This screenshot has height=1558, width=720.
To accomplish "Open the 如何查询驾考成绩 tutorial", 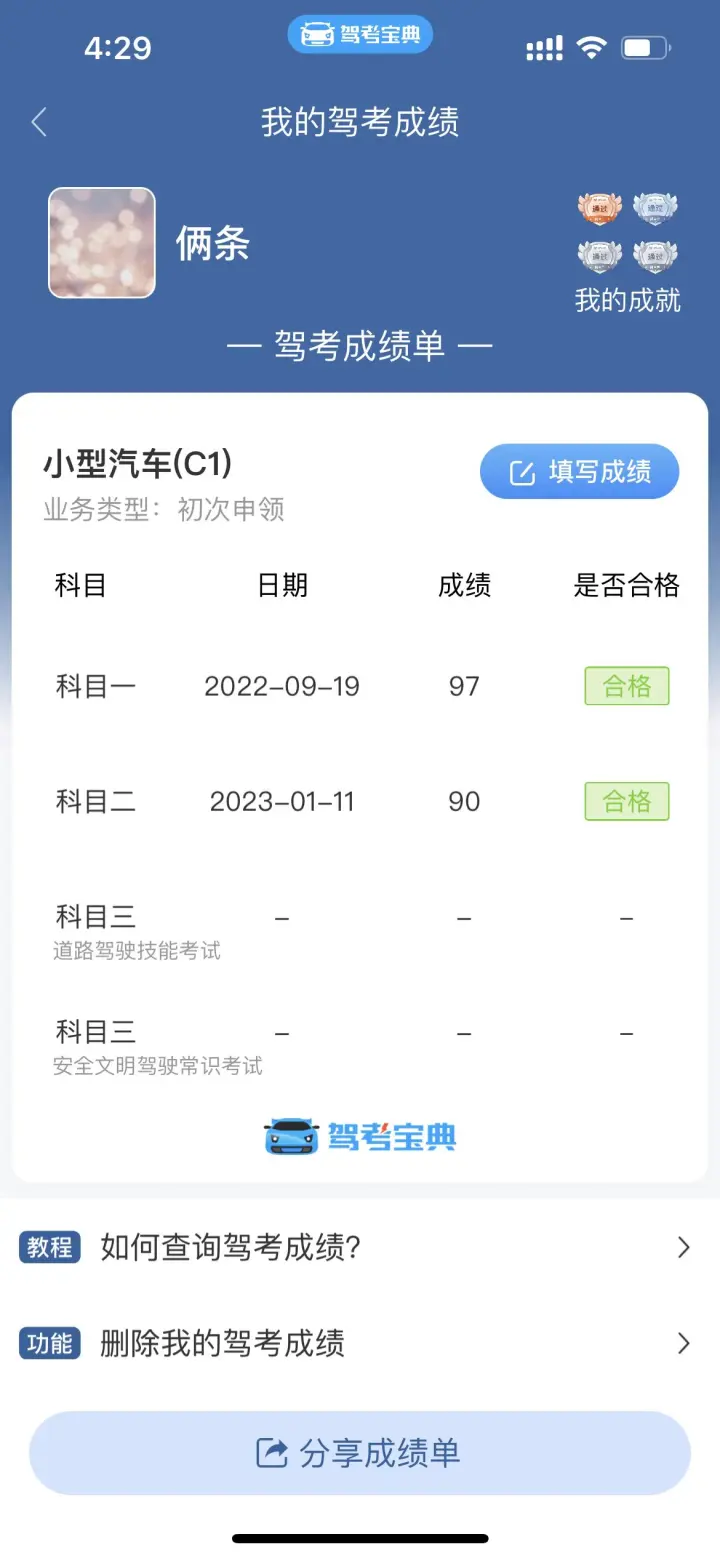I will click(360, 1247).
